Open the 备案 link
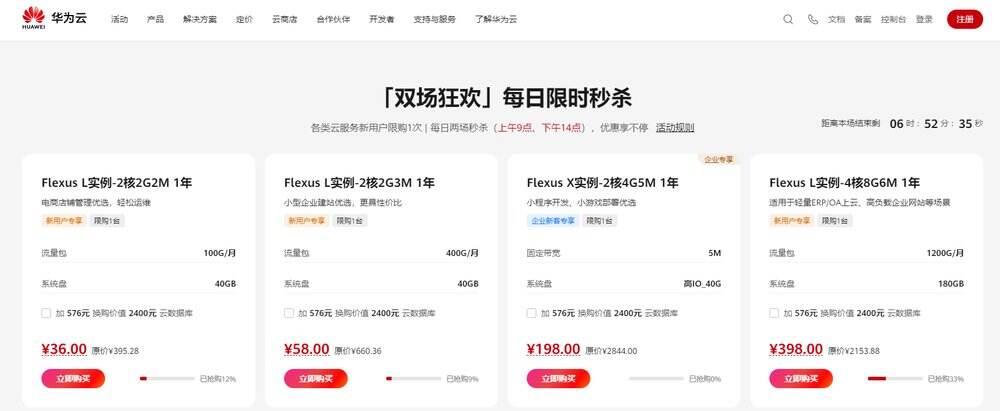1000x411 pixels. coord(863,19)
